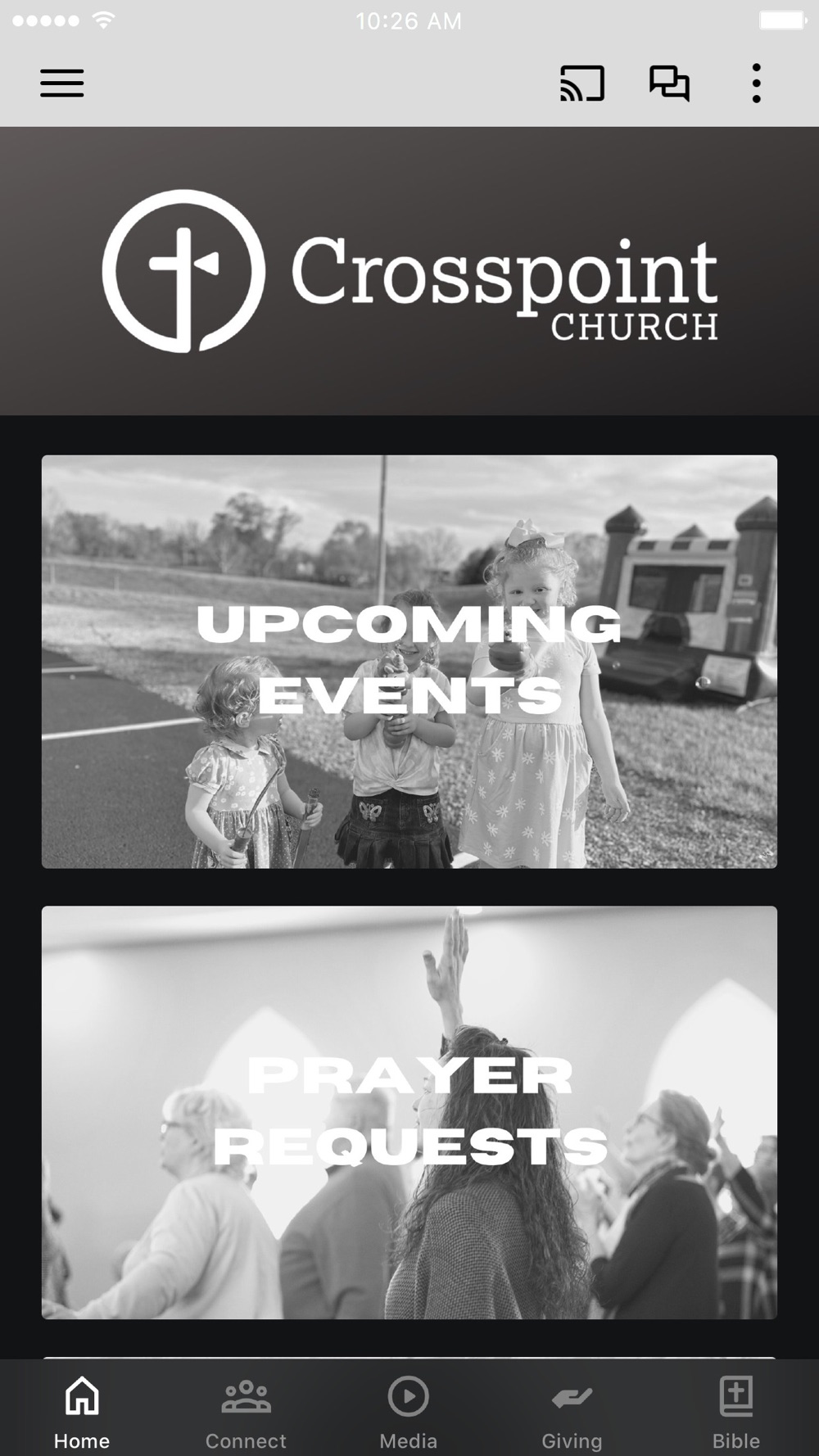819x1456 pixels.
Task: Open the three-dot overflow menu
Action: coord(756,84)
